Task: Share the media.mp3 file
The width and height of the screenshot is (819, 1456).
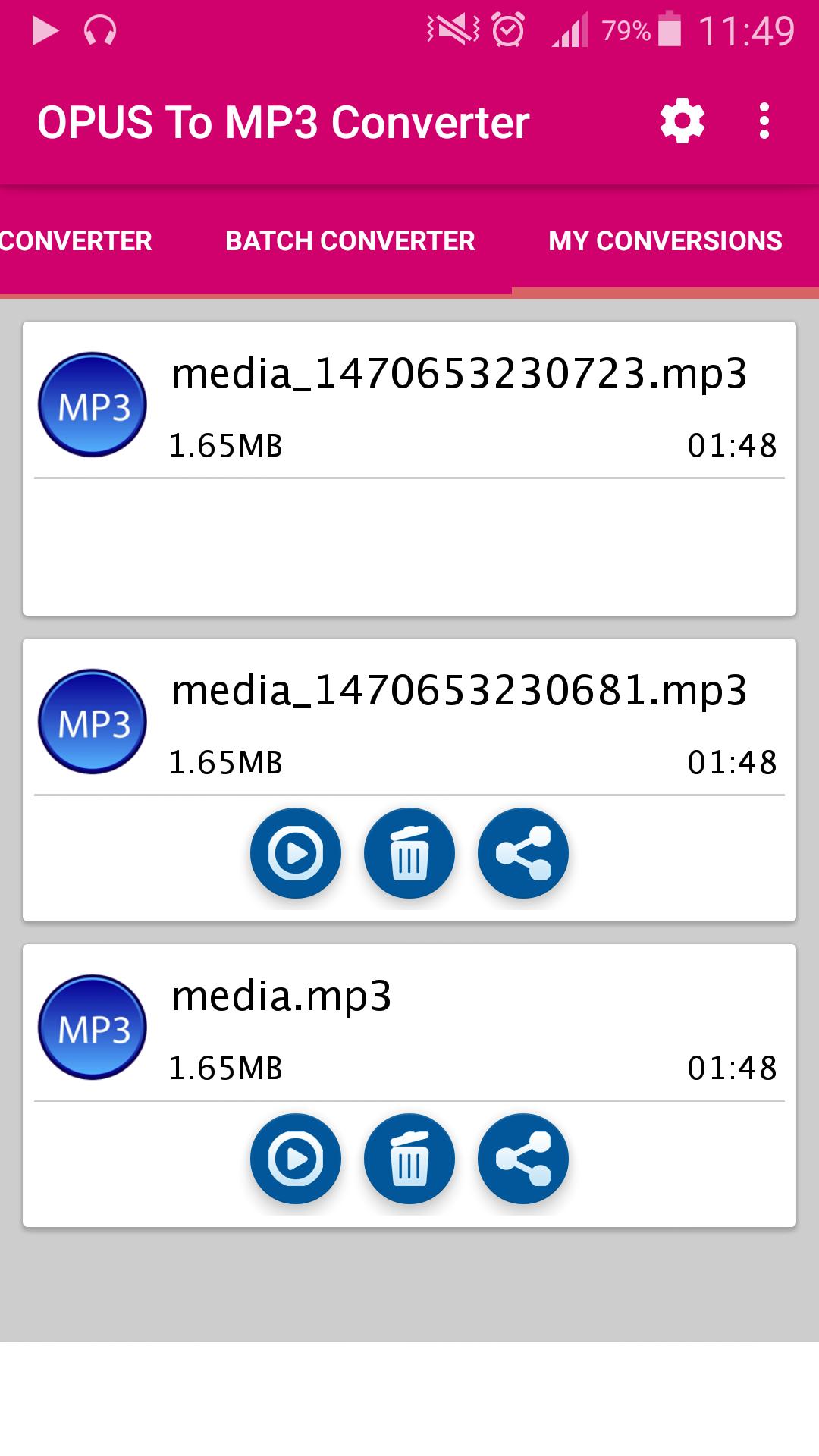Action: point(522,1159)
